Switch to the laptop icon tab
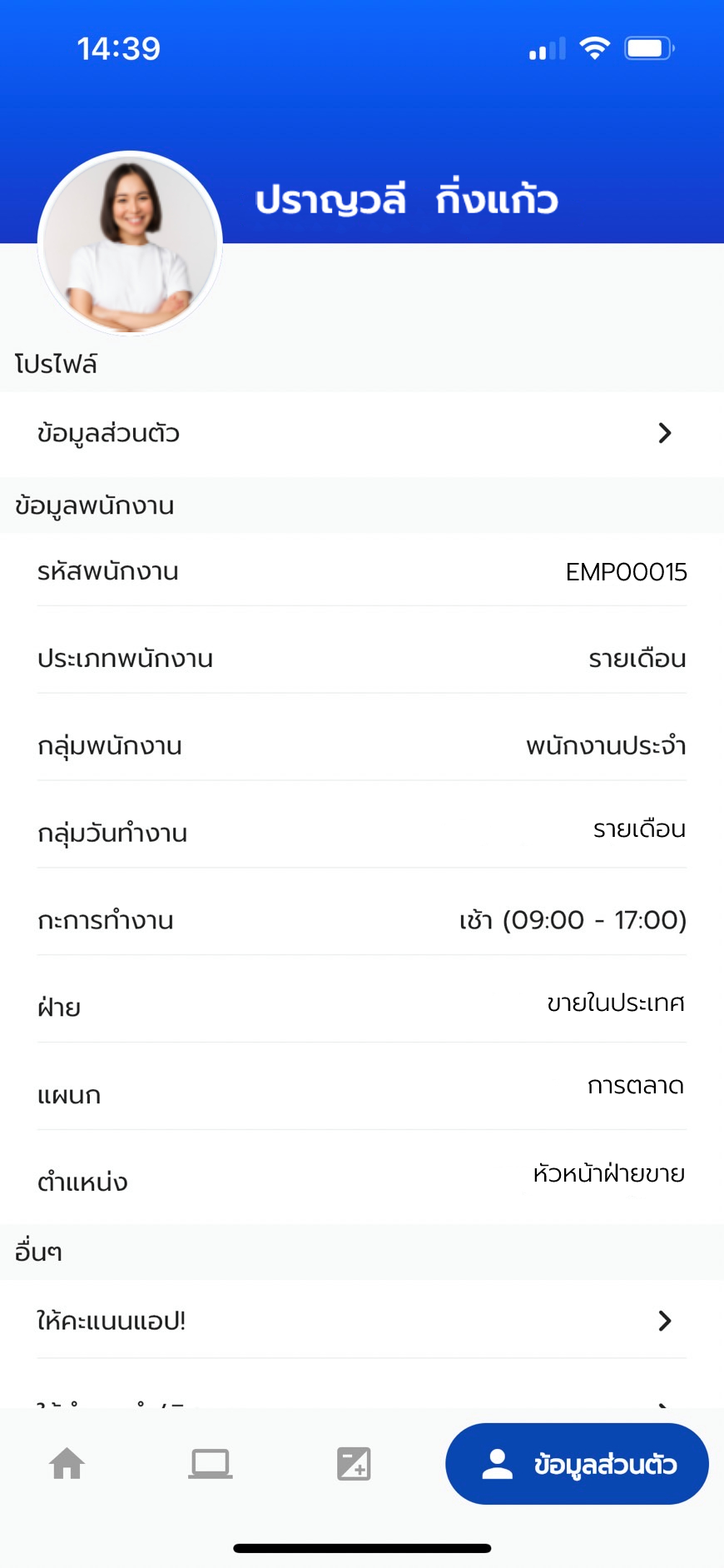 tap(211, 1464)
